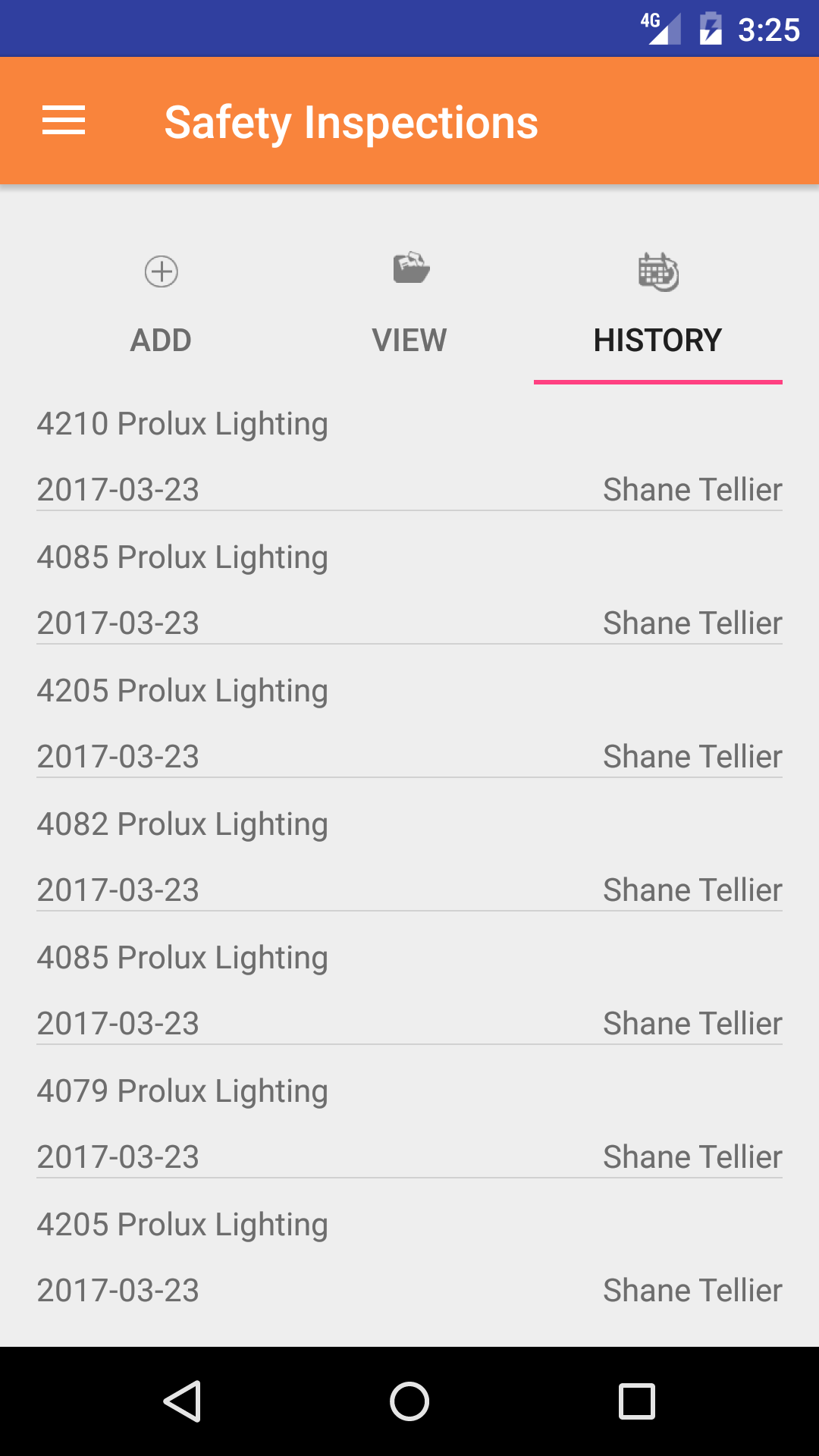The width and height of the screenshot is (819, 1456).
Task: Tap the system home button
Action: pyautogui.click(x=409, y=1401)
